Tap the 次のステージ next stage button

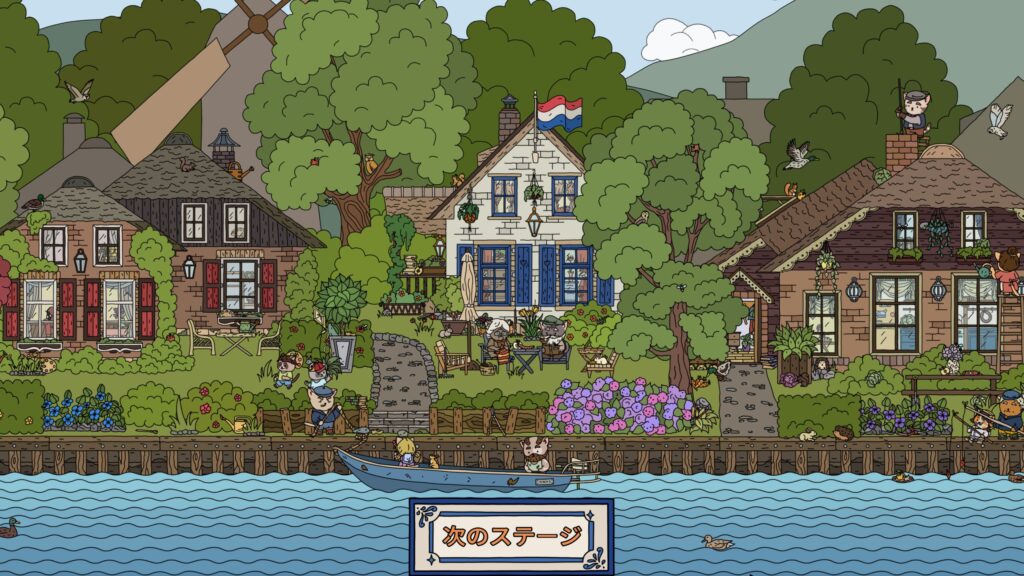pos(511,536)
